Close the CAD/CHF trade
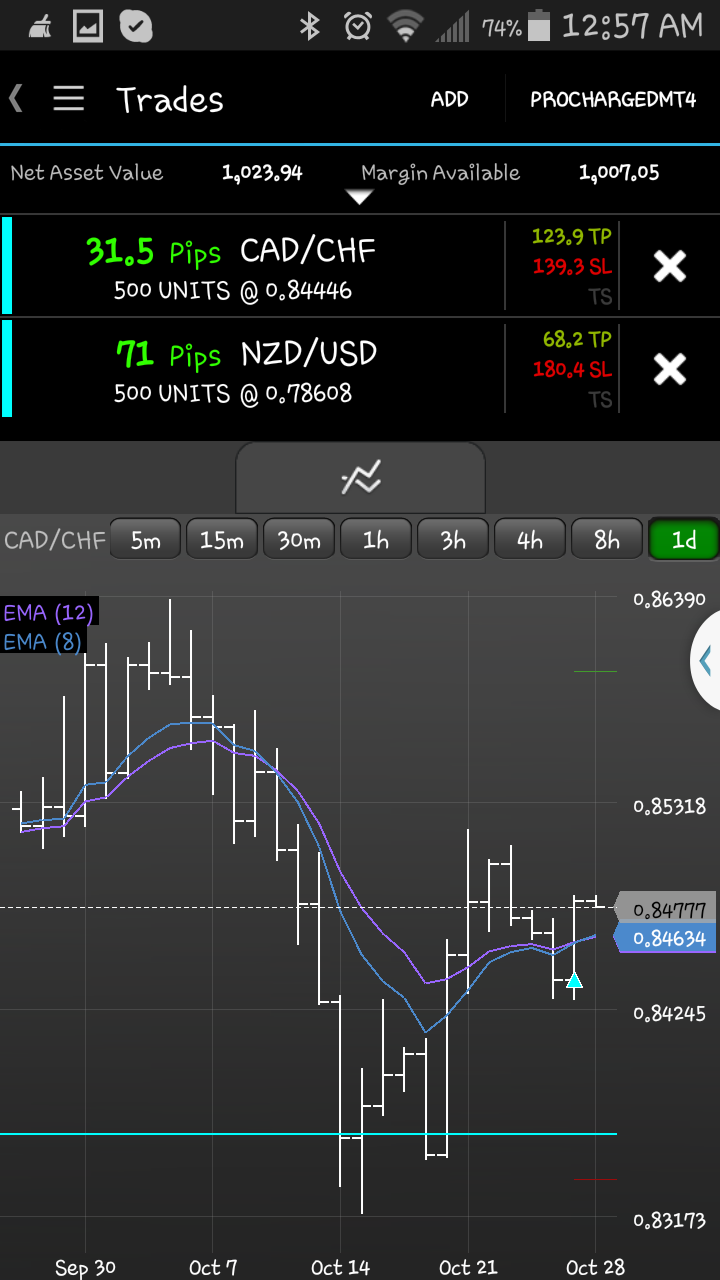This screenshot has height=1280, width=720. point(669,266)
